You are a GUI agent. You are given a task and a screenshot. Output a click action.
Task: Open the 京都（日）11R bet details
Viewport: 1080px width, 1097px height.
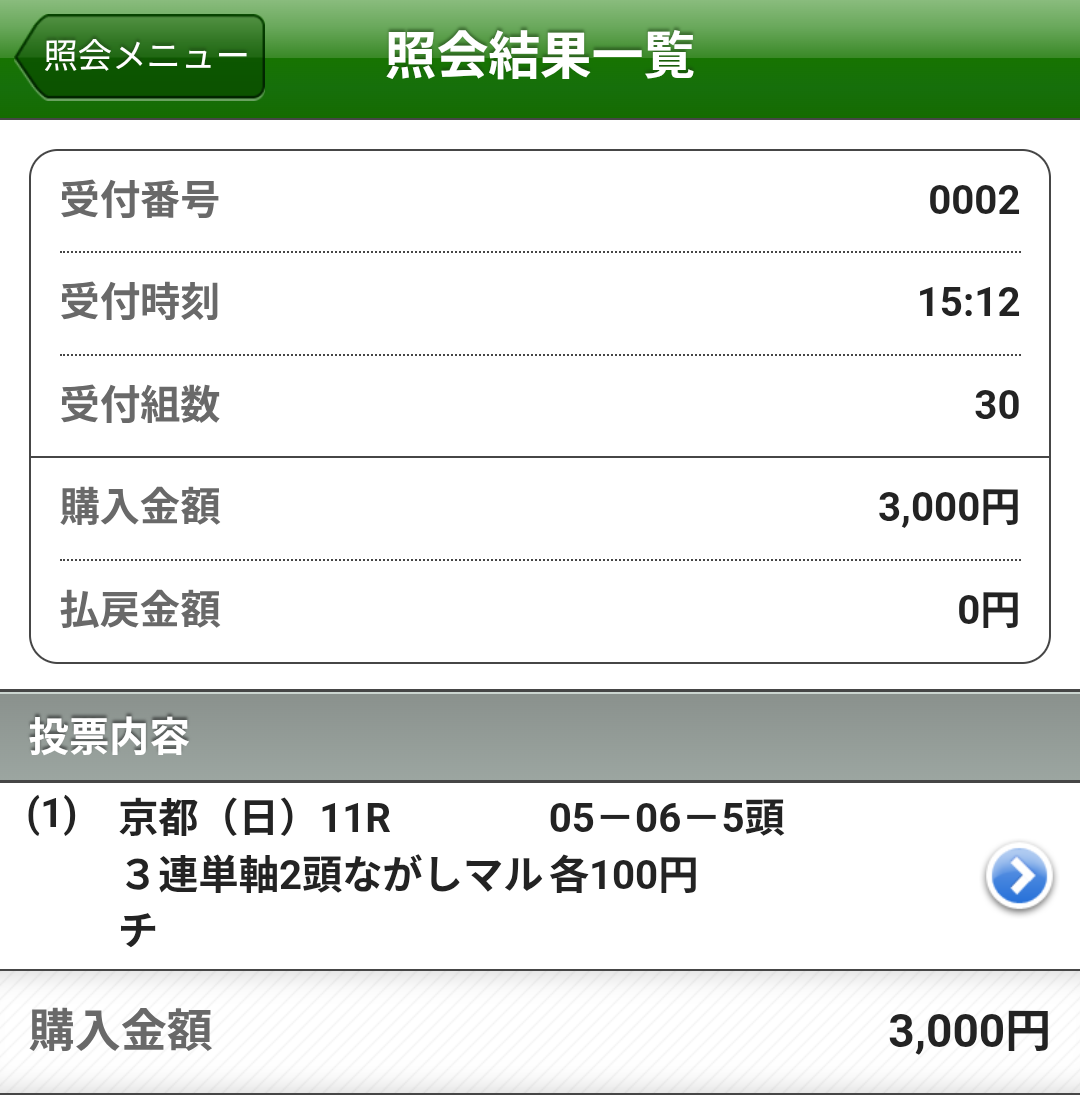(x=1018, y=877)
